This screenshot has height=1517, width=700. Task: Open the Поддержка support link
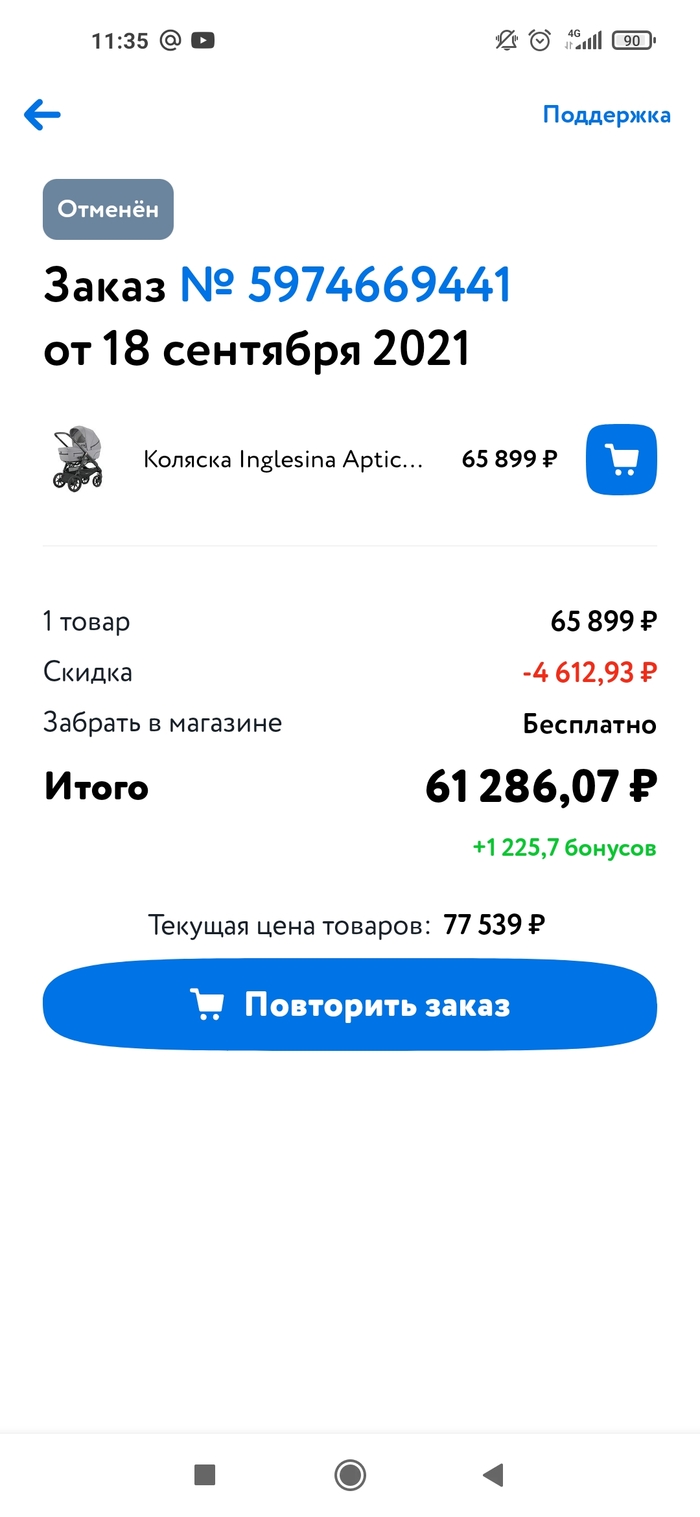[606, 115]
